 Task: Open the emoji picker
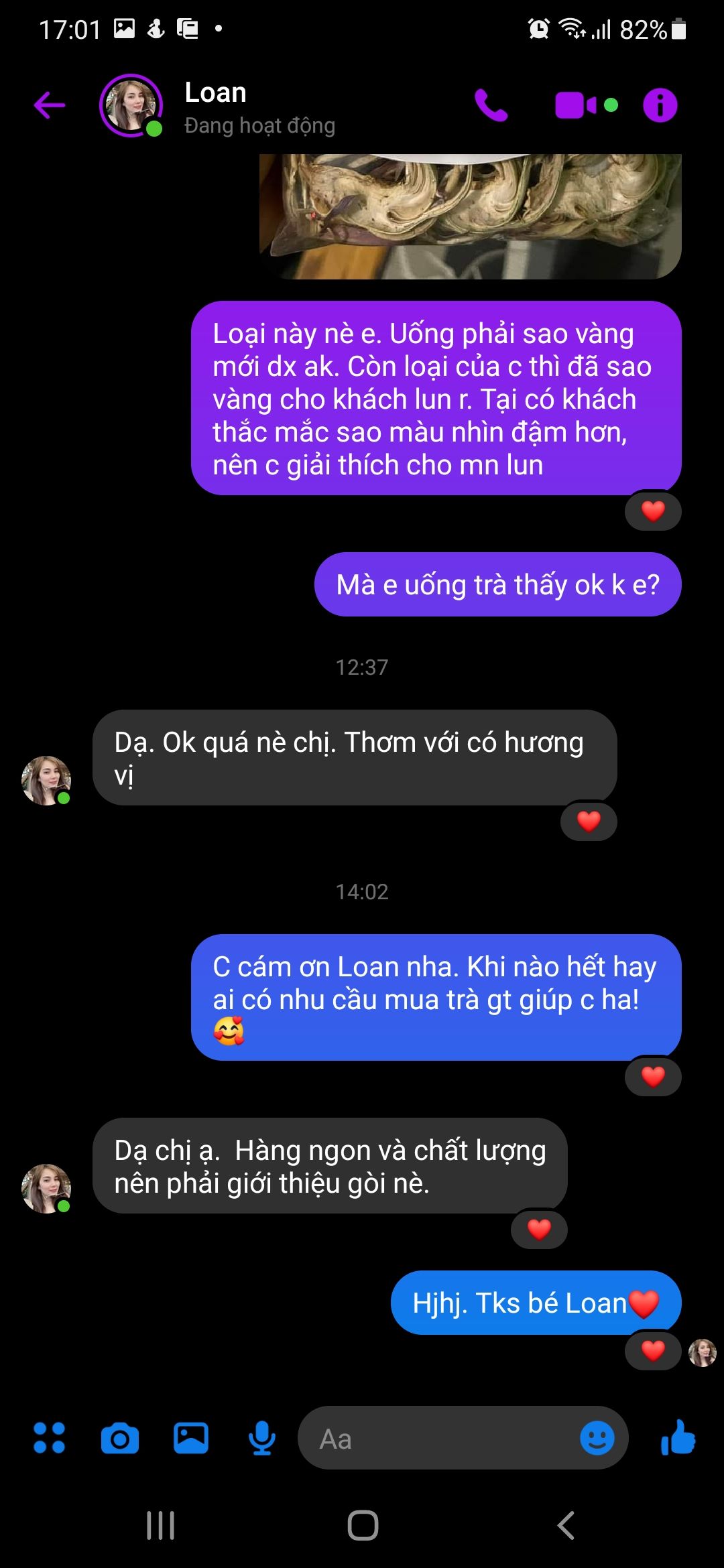coord(597,1438)
